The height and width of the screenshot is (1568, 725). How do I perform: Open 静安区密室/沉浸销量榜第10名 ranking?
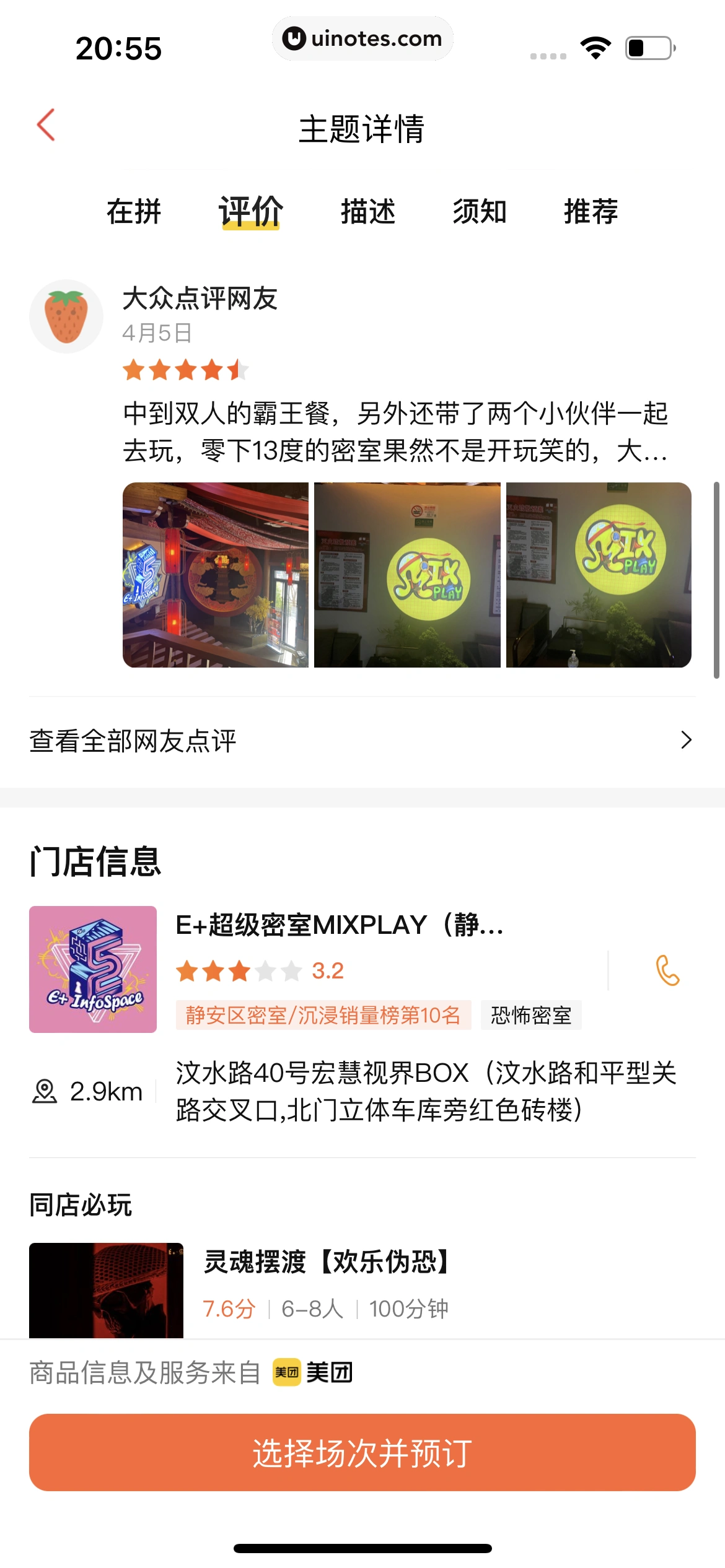point(323,1016)
